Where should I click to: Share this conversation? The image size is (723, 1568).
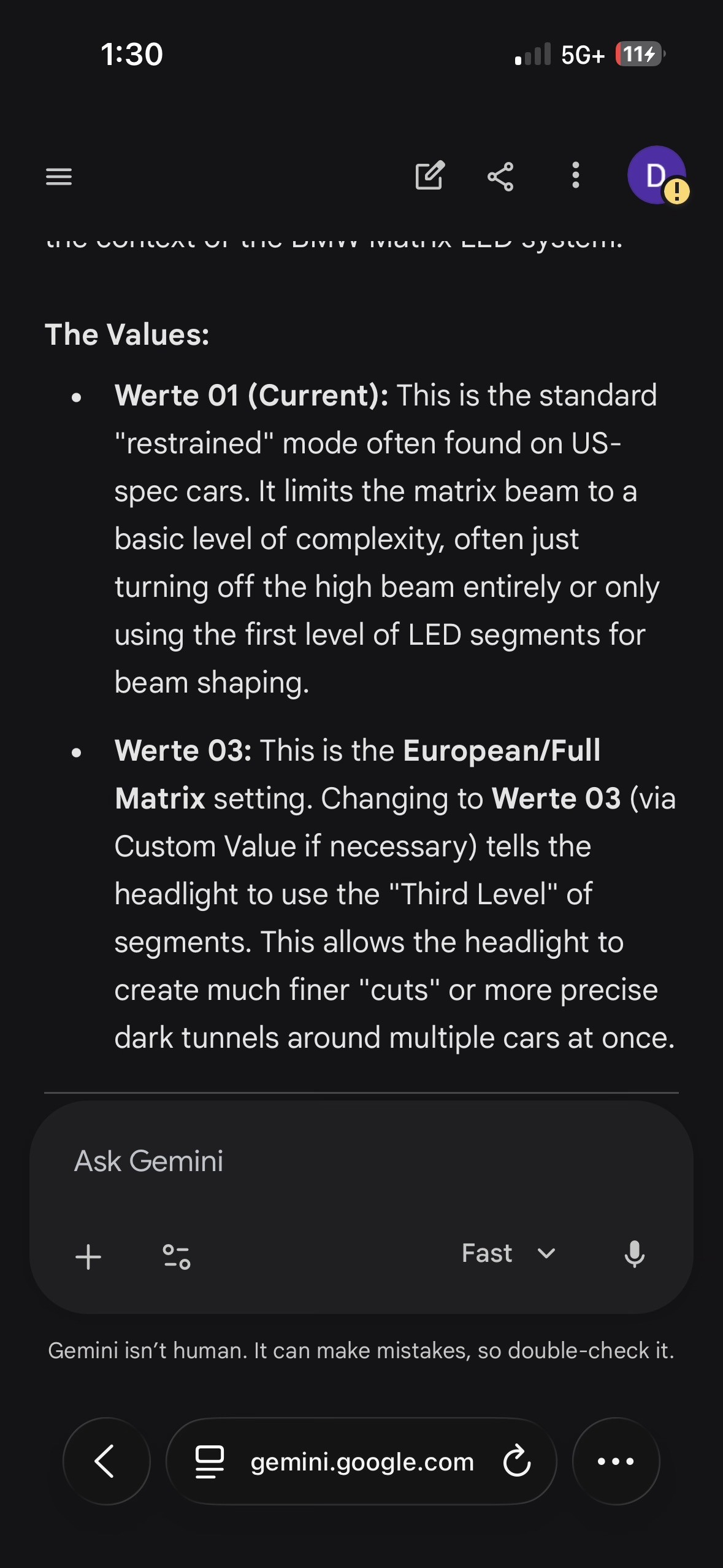click(x=500, y=177)
